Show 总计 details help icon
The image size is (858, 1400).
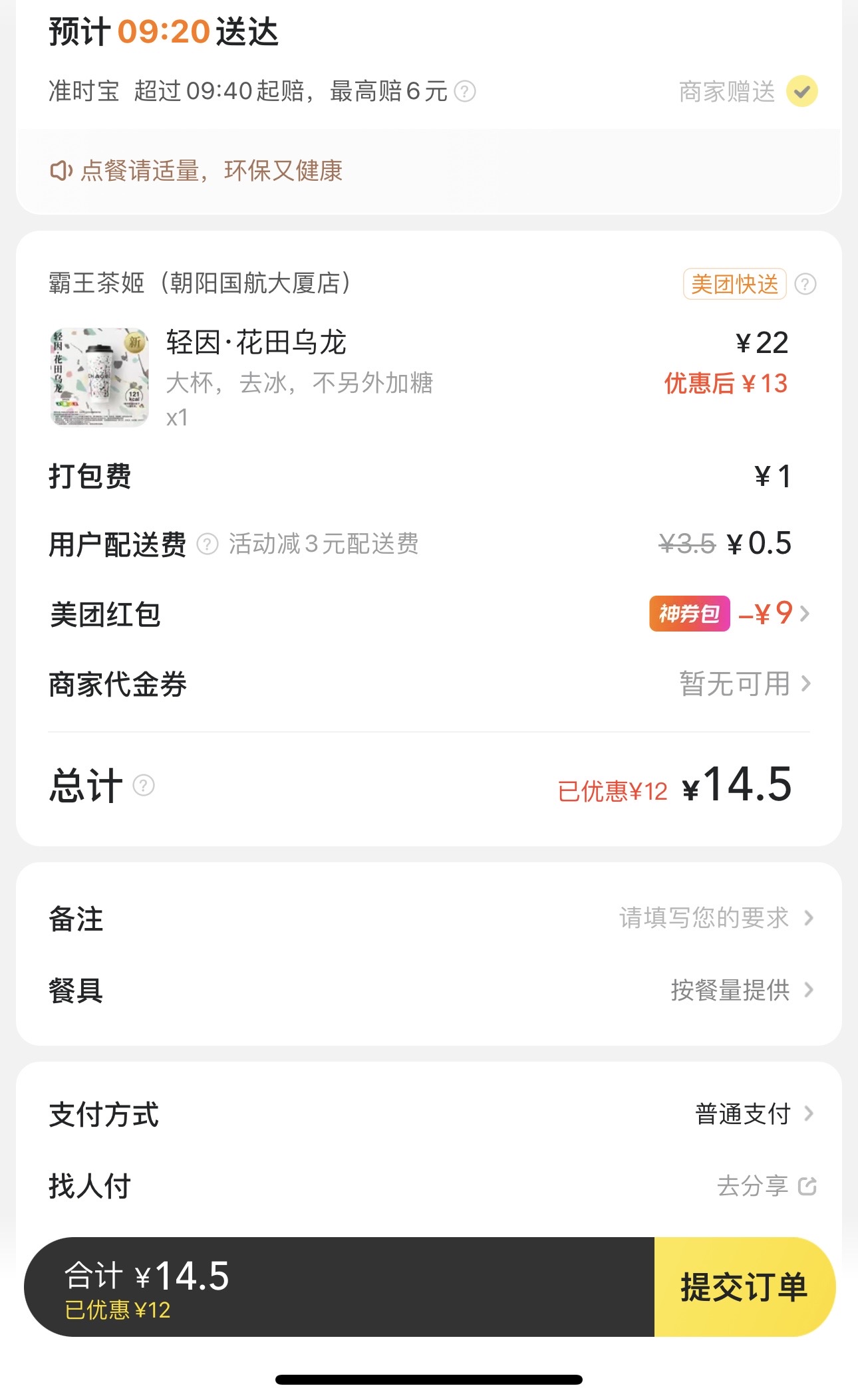(x=144, y=785)
